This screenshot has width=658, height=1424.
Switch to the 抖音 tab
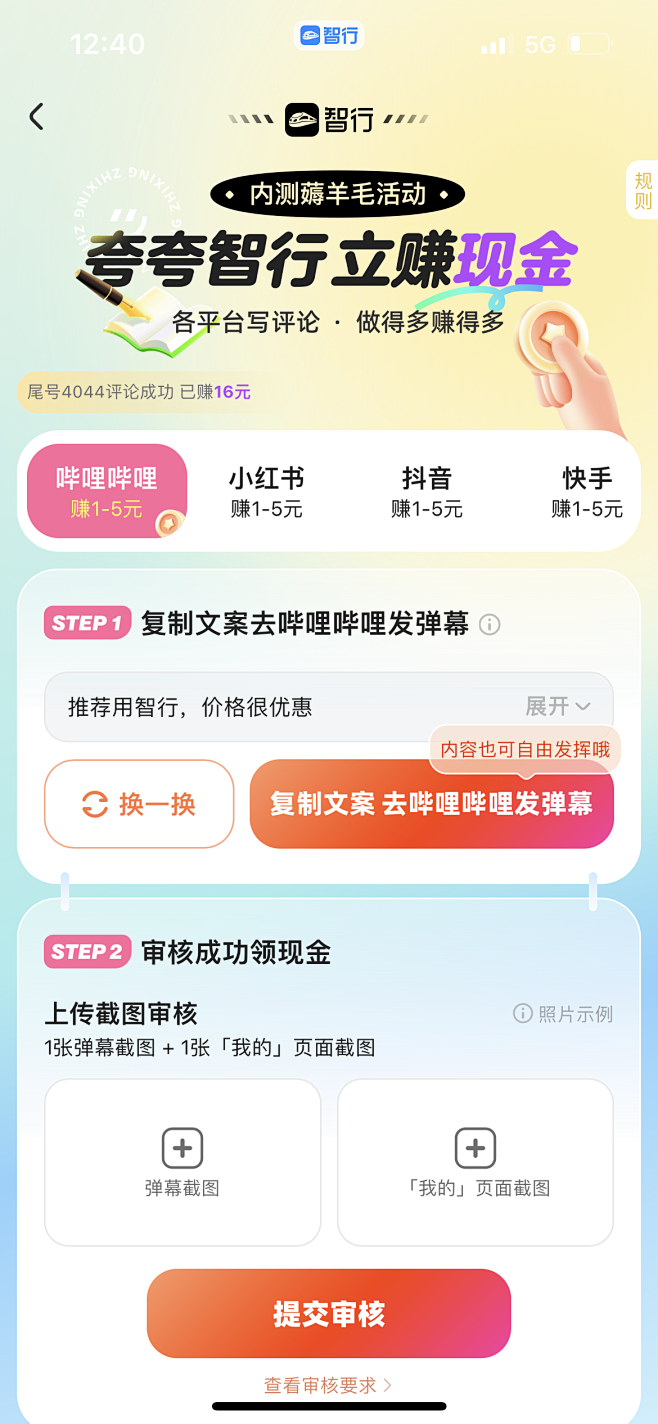(427, 491)
